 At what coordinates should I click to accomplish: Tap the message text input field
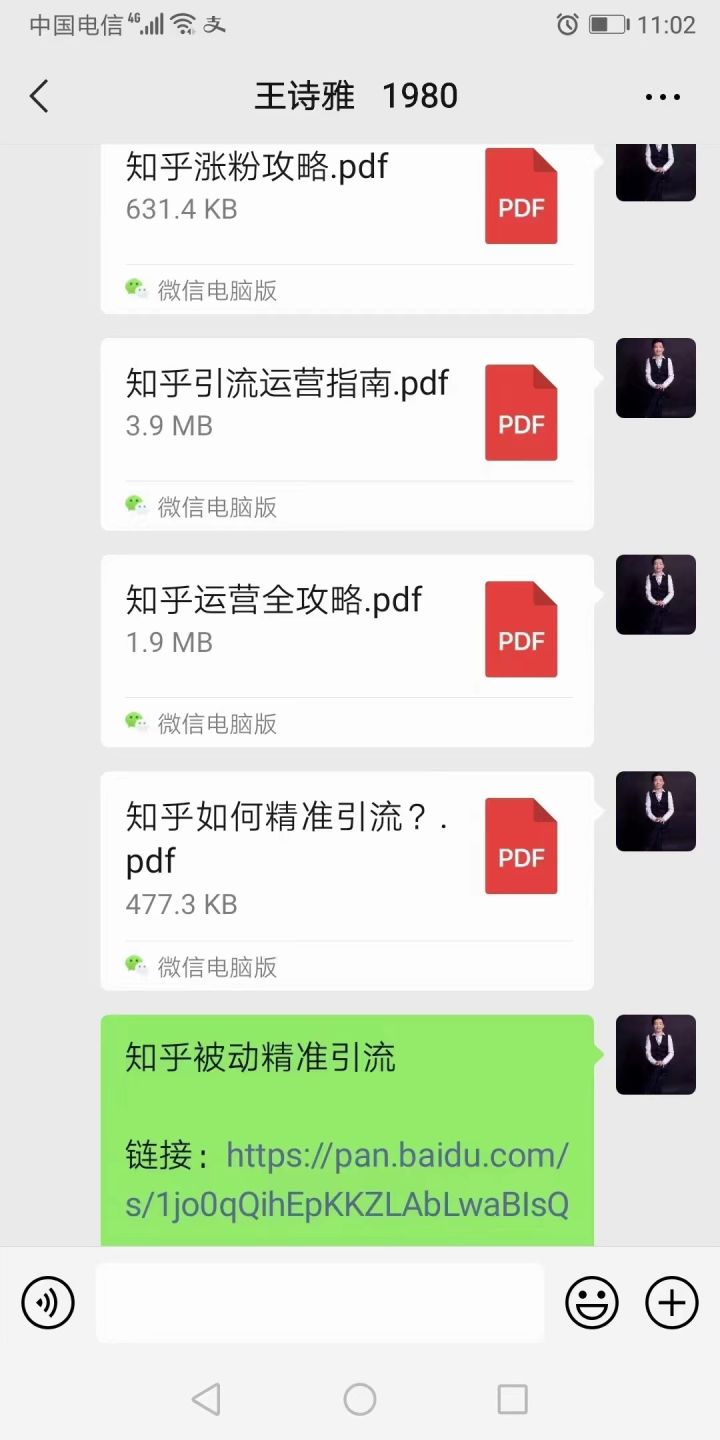click(x=320, y=1302)
